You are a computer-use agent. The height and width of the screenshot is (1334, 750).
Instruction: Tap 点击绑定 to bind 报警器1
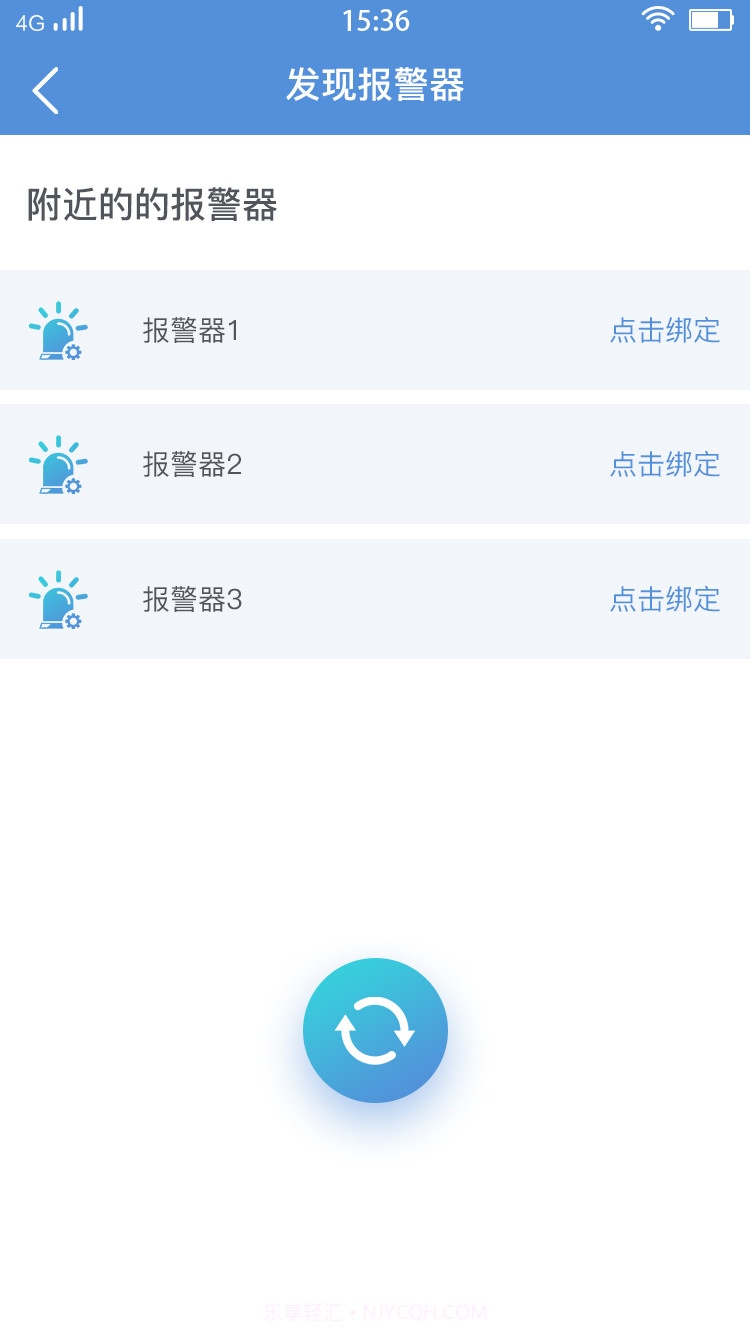click(x=665, y=331)
